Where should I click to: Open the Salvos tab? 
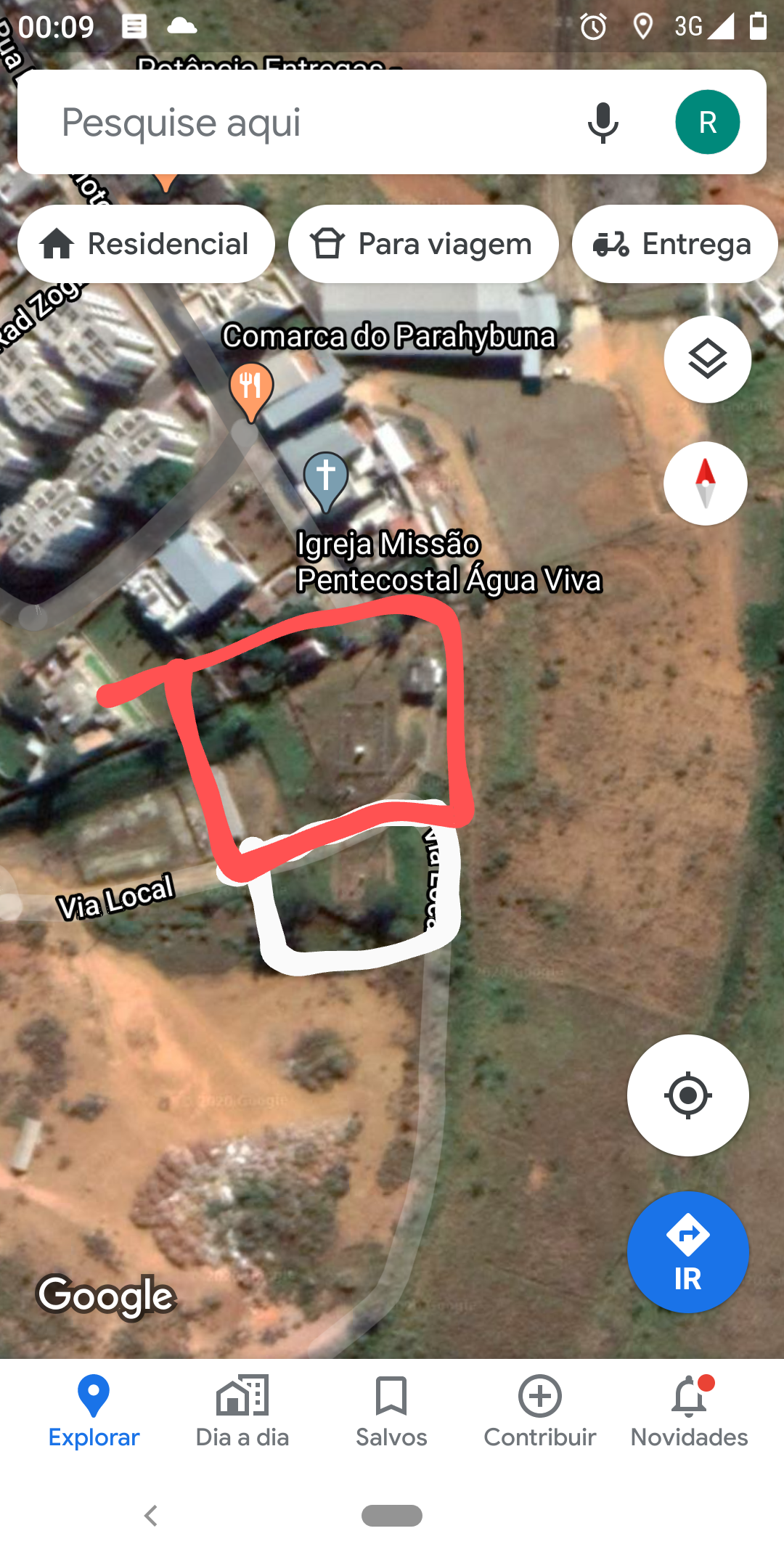coord(391,1412)
